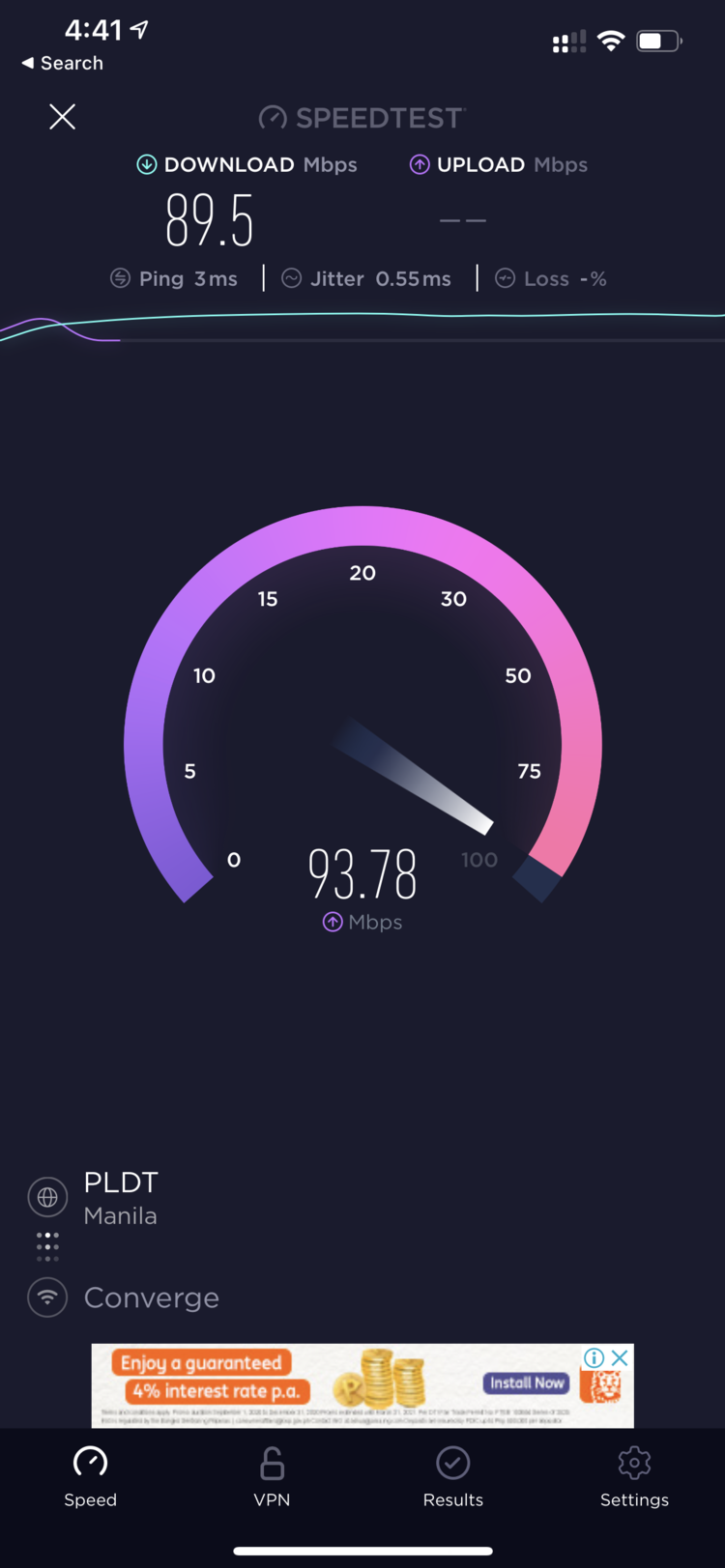Viewport: 725px width, 1568px height.
Task: Close the ad banner
Action: pos(621,1357)
